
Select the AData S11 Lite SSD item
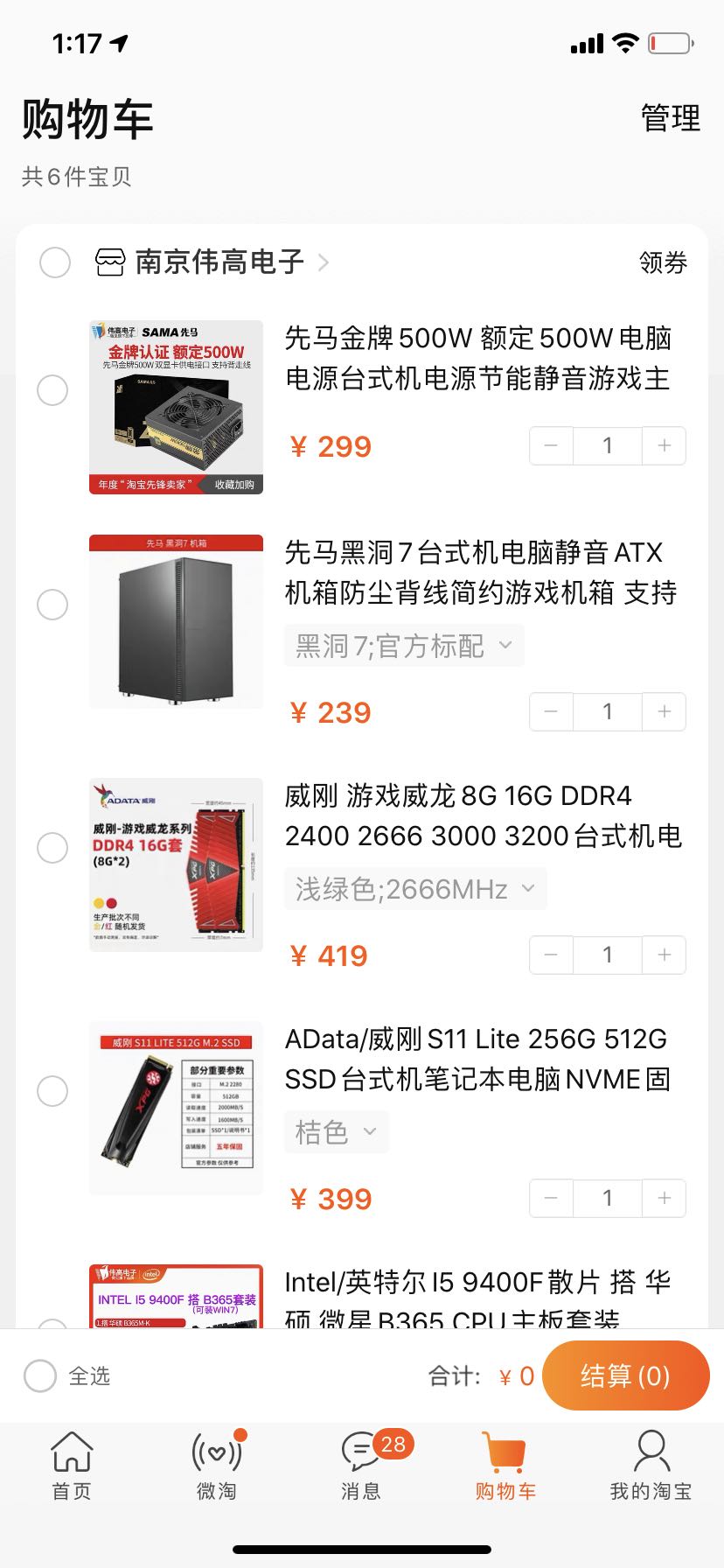point(52,1091)
